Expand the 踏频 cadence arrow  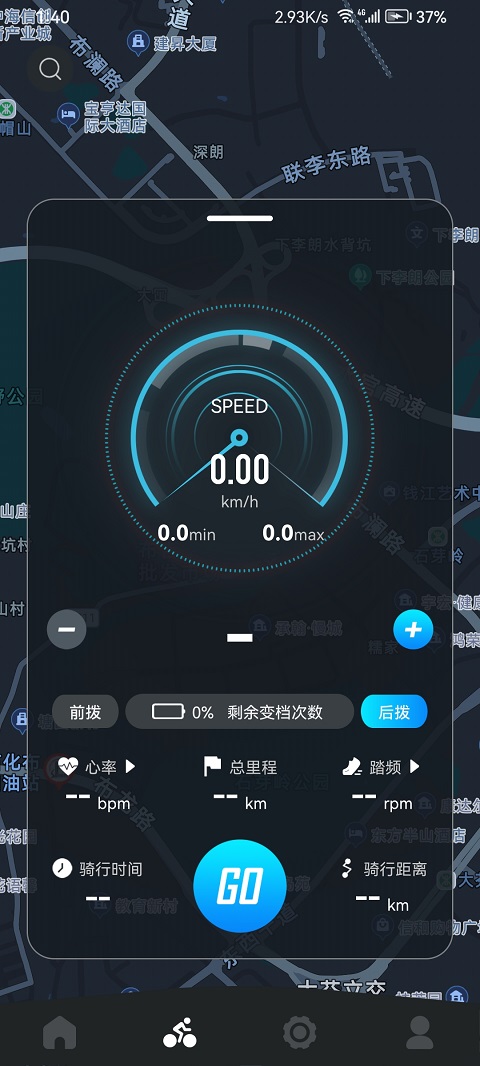[x=414, y=767]
